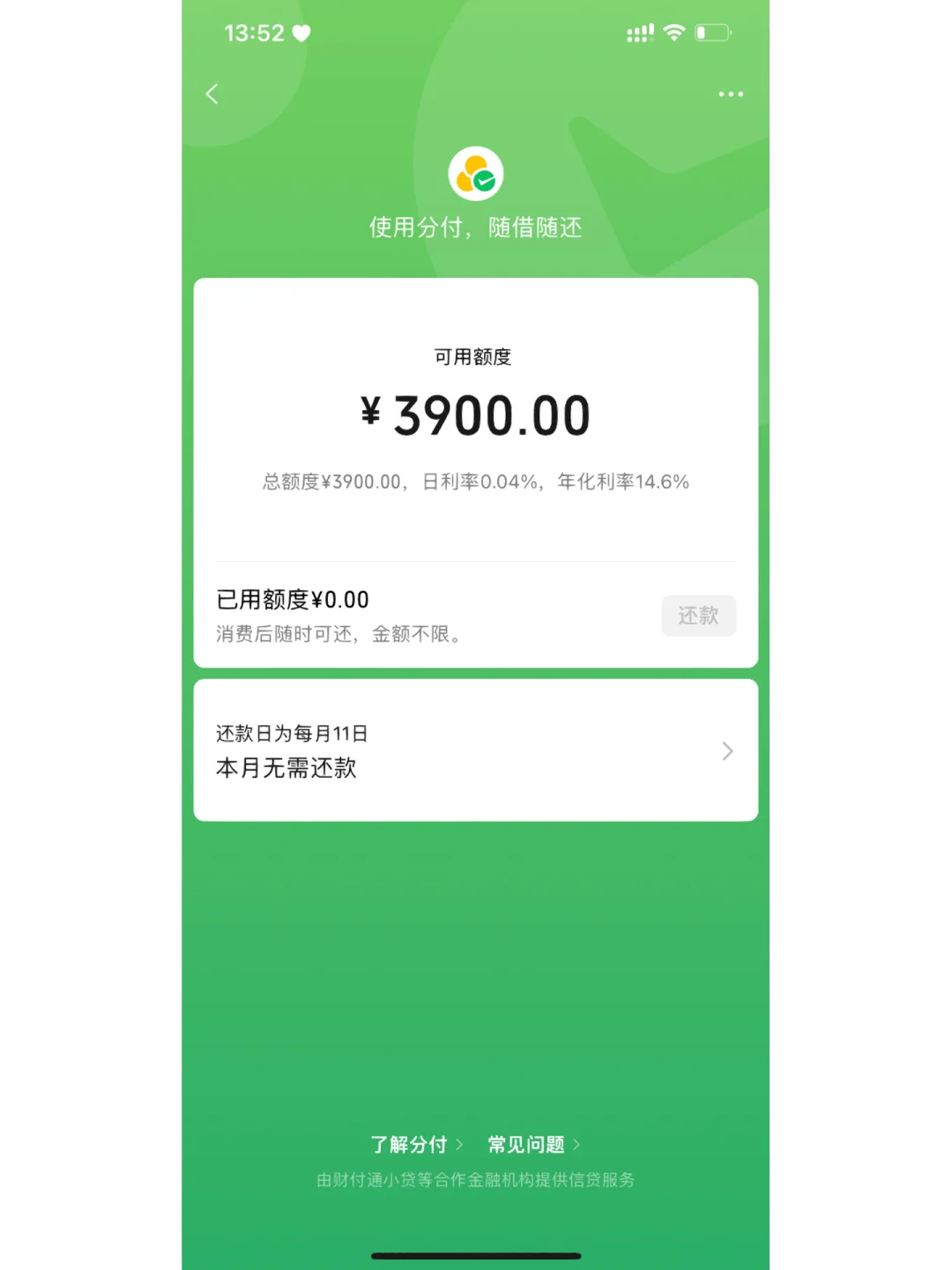
Task: Open the 了解分付 link
Action: tap(415, 1145)
